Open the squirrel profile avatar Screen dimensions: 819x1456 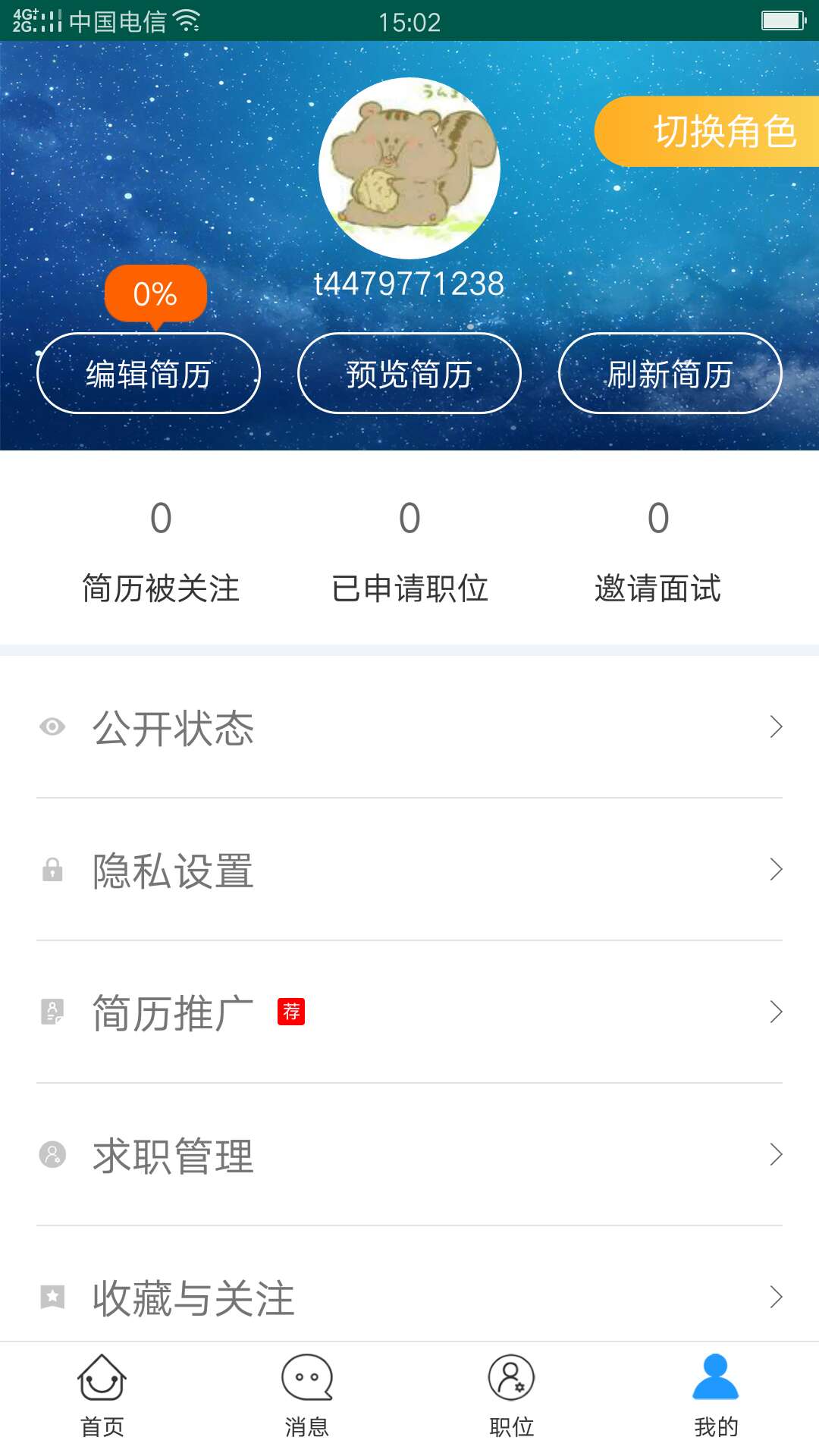point(409,168)
